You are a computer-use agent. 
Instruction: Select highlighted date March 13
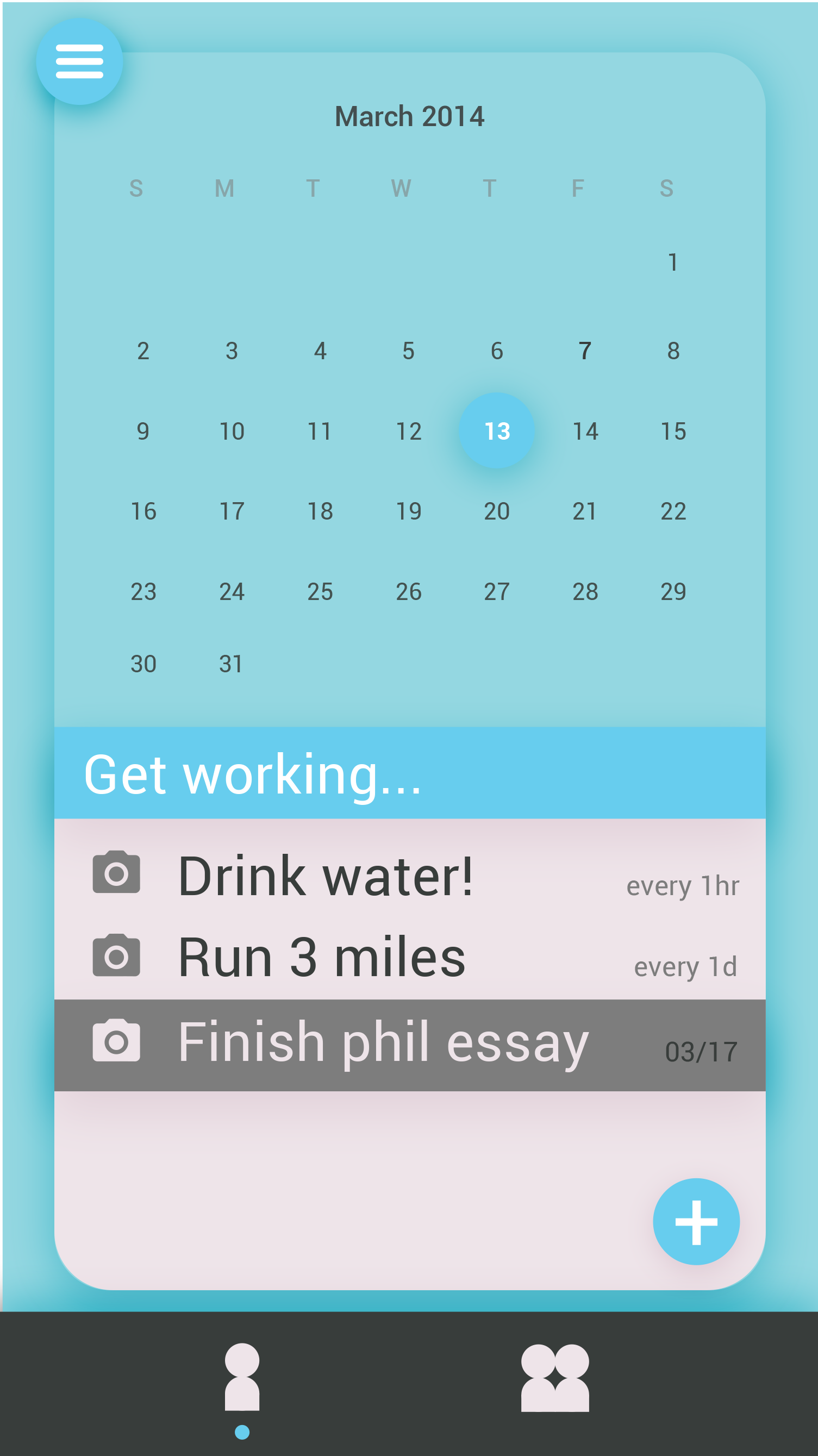[497, 430]
